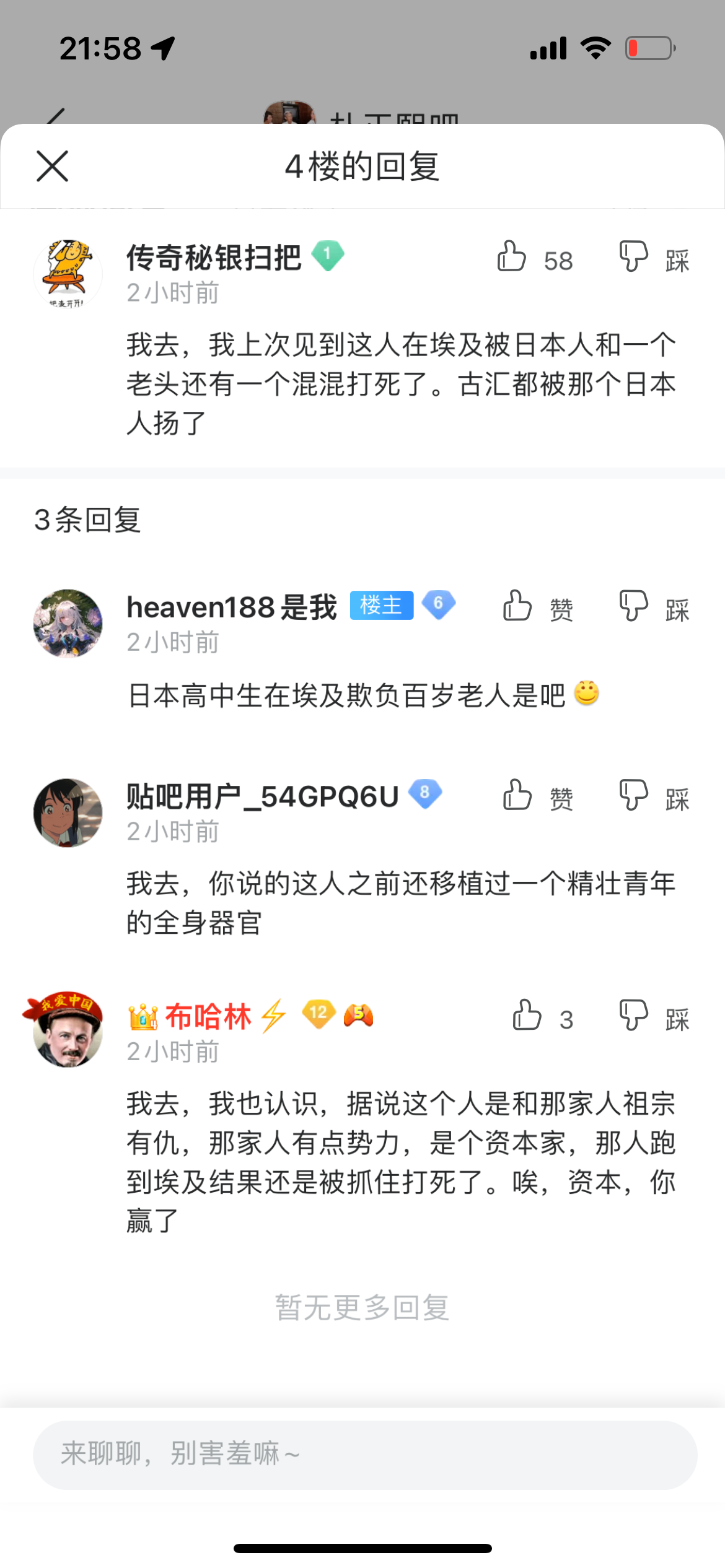The width and height of the screenshot is (725, 1568).
Task: Dislike 贴吧用户_54GPQ6U's reply
Action: 634,796
